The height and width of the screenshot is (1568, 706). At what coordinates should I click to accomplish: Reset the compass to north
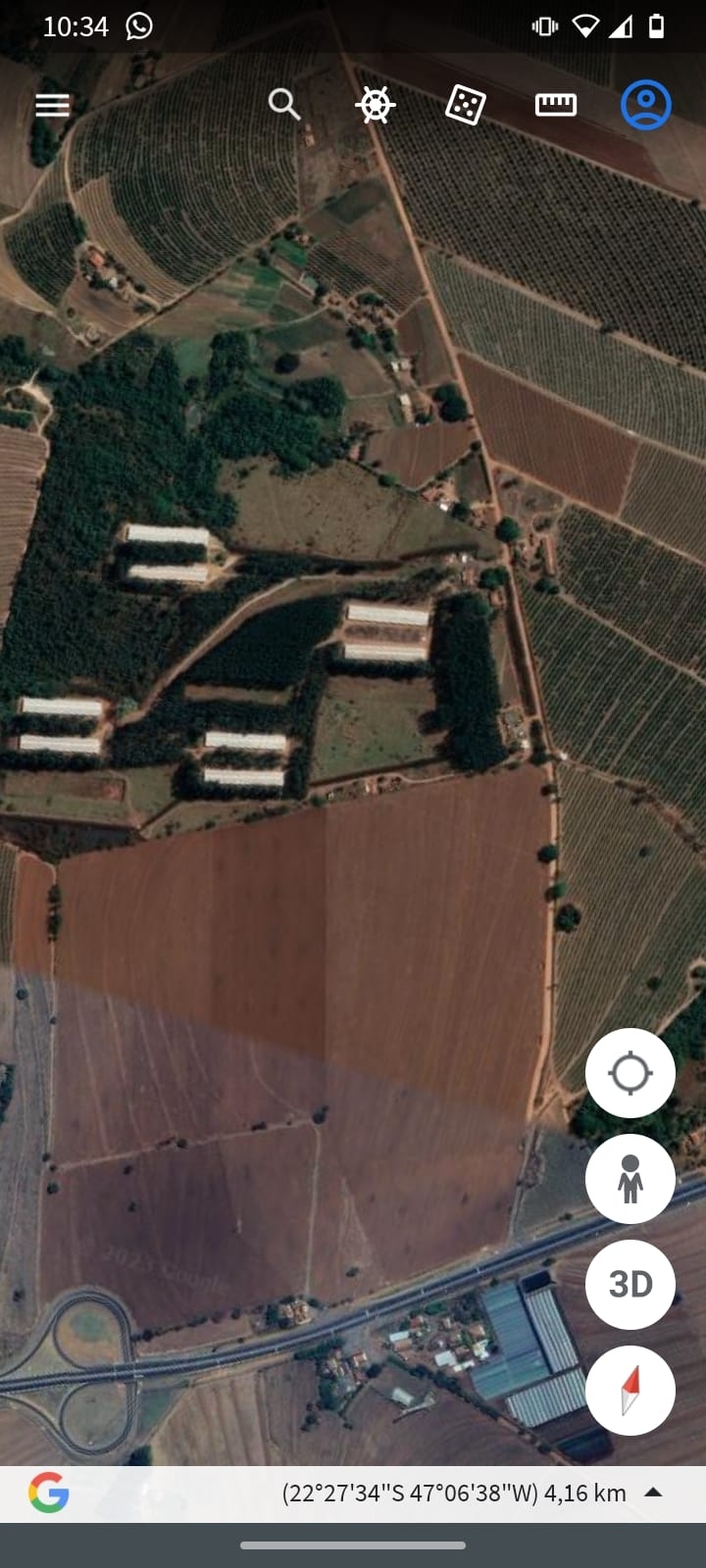pos(630,1390)
